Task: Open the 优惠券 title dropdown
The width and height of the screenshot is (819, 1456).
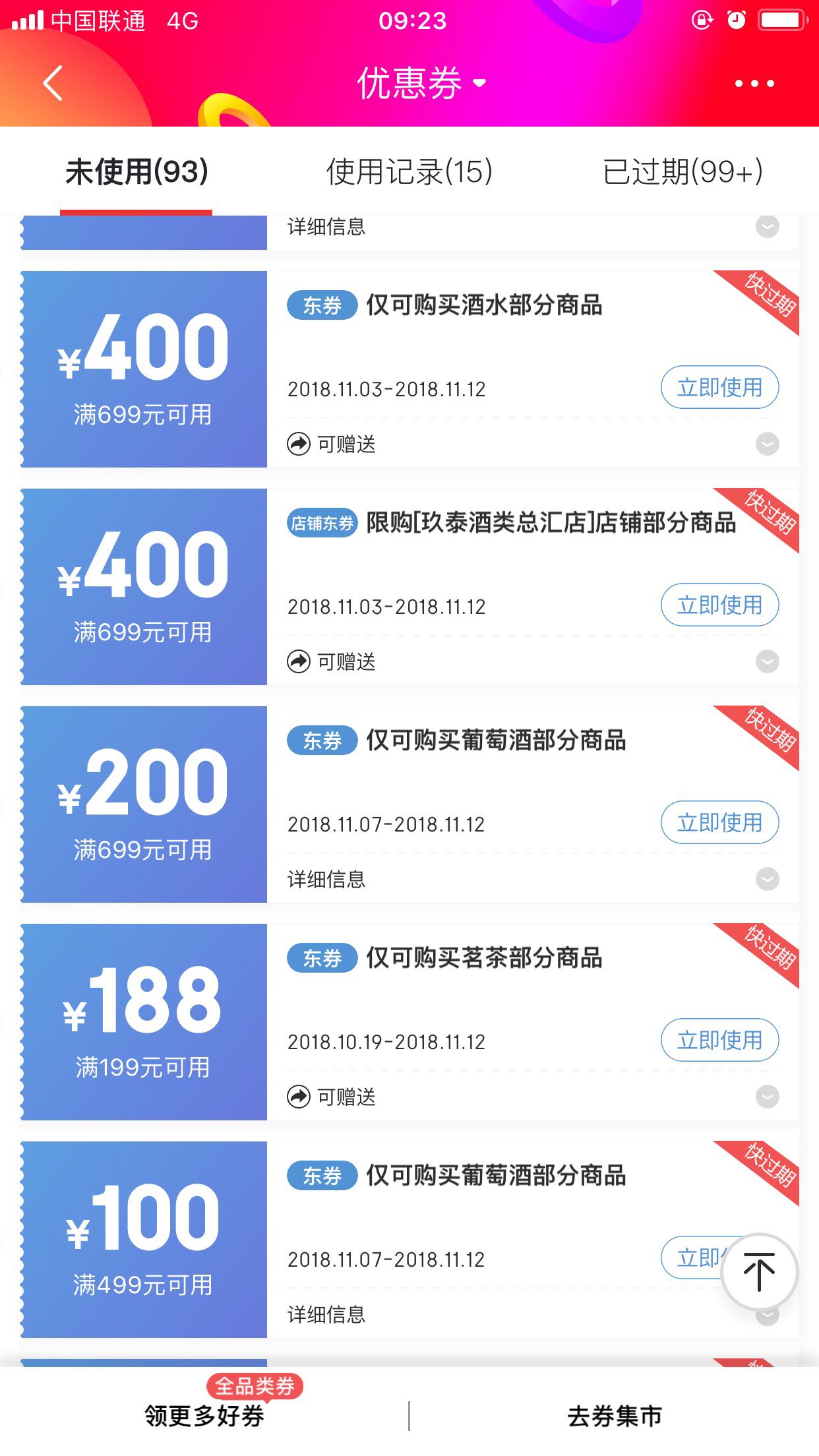Action: click(x=421, y=83)
